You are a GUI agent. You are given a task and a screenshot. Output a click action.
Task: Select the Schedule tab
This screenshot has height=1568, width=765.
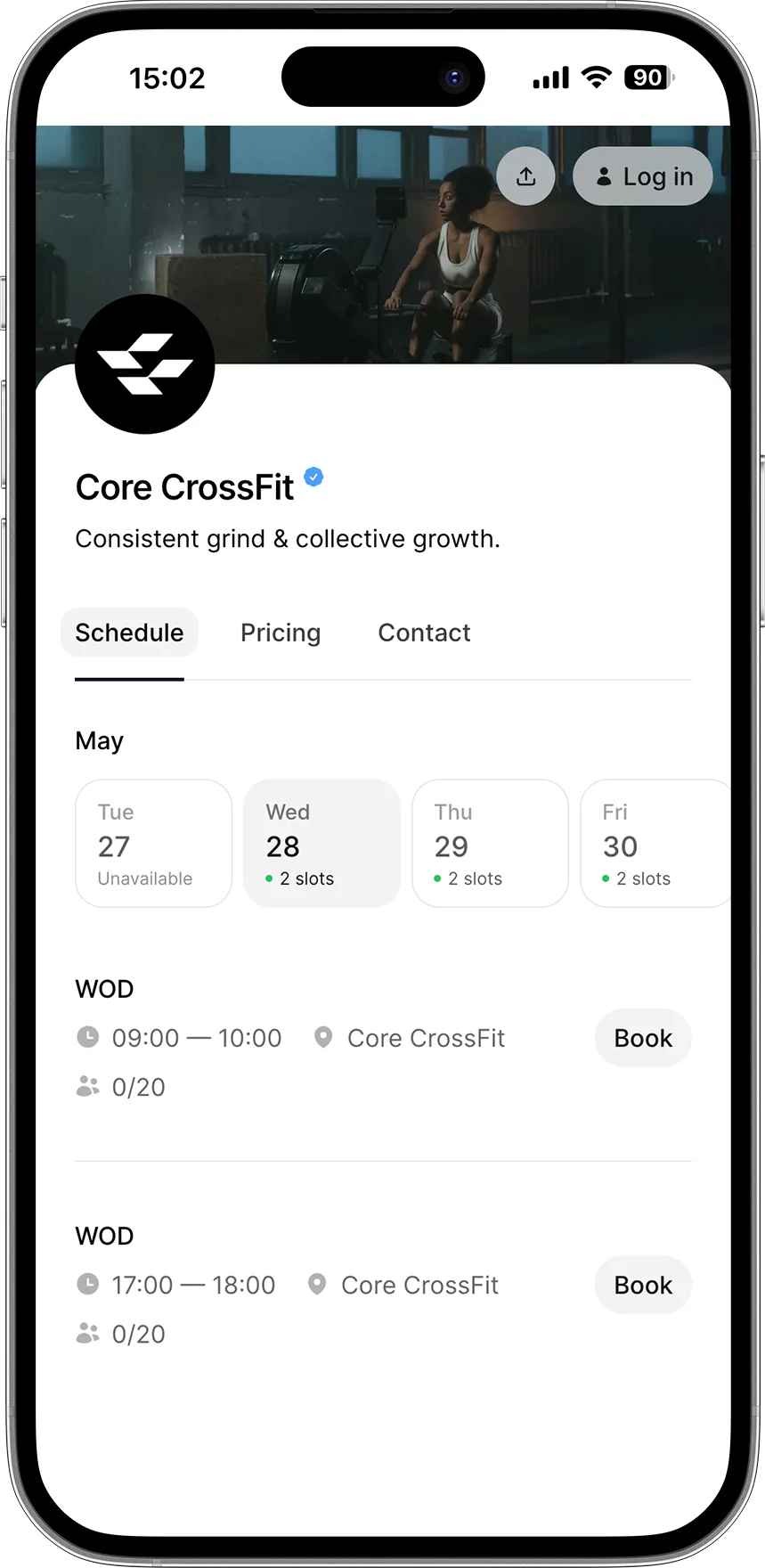(129, 633)
